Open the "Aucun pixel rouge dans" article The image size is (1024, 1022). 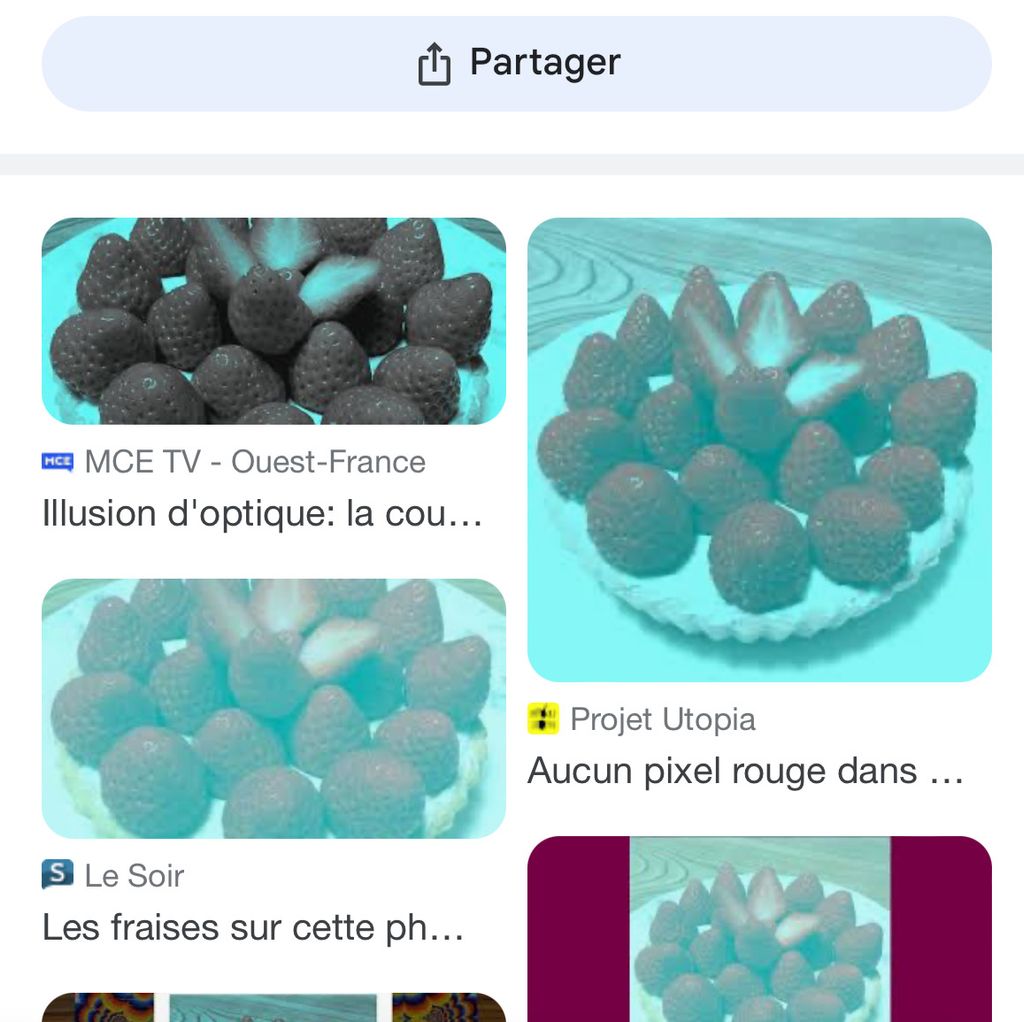coord(745,771)
